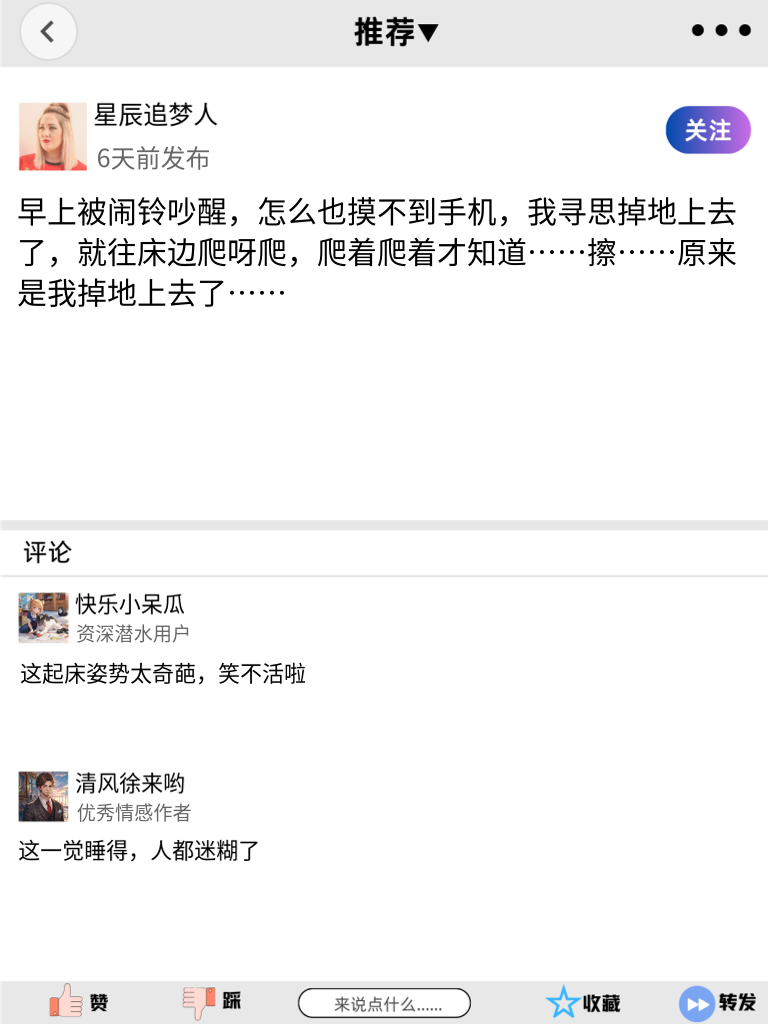Click the post timestamp 6天前发布
This screenshot has height=1024, width=768.
[143, 158]
